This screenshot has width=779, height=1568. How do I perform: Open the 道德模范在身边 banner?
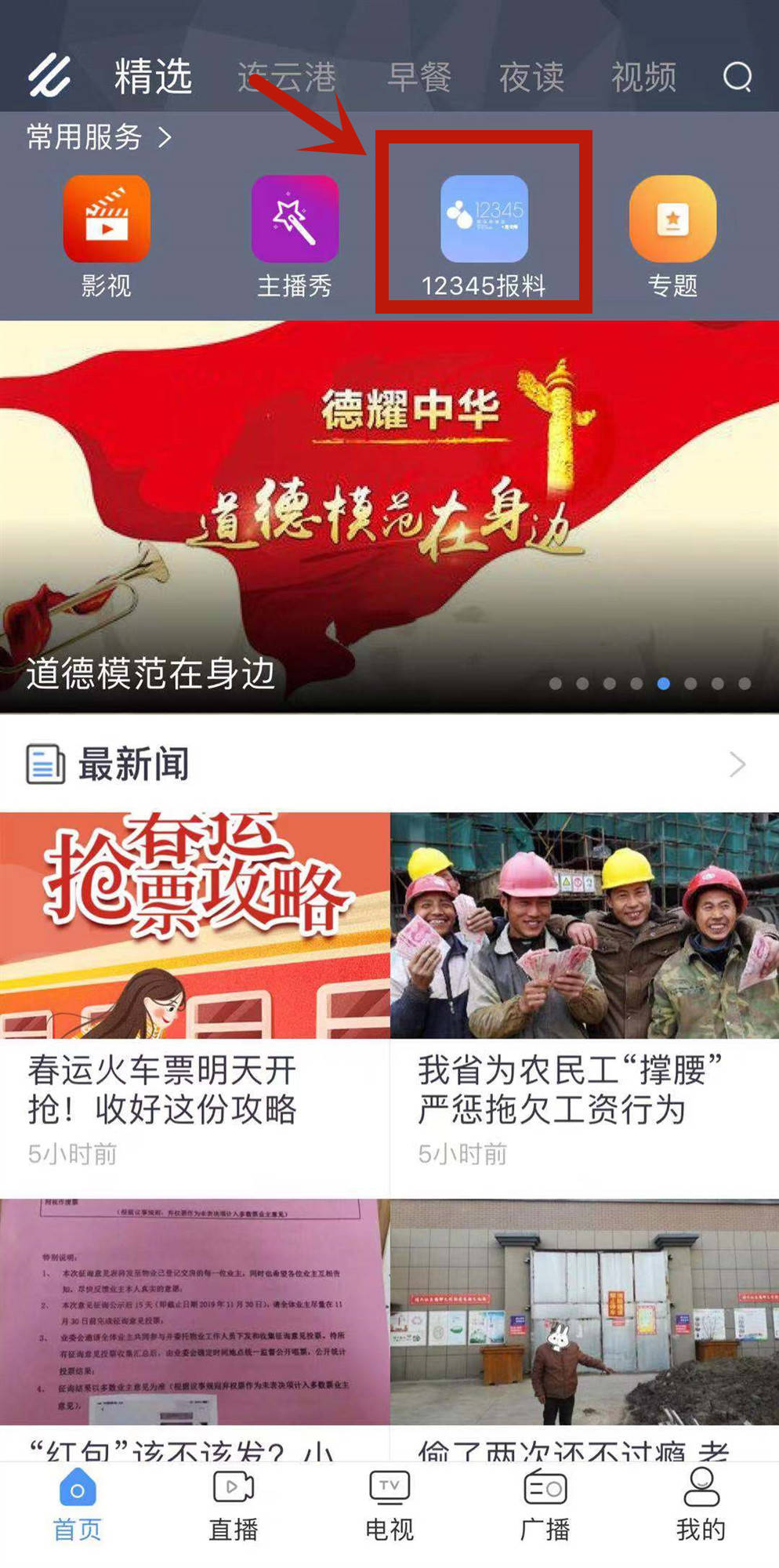pyautogui.click(x=389, y=517)
